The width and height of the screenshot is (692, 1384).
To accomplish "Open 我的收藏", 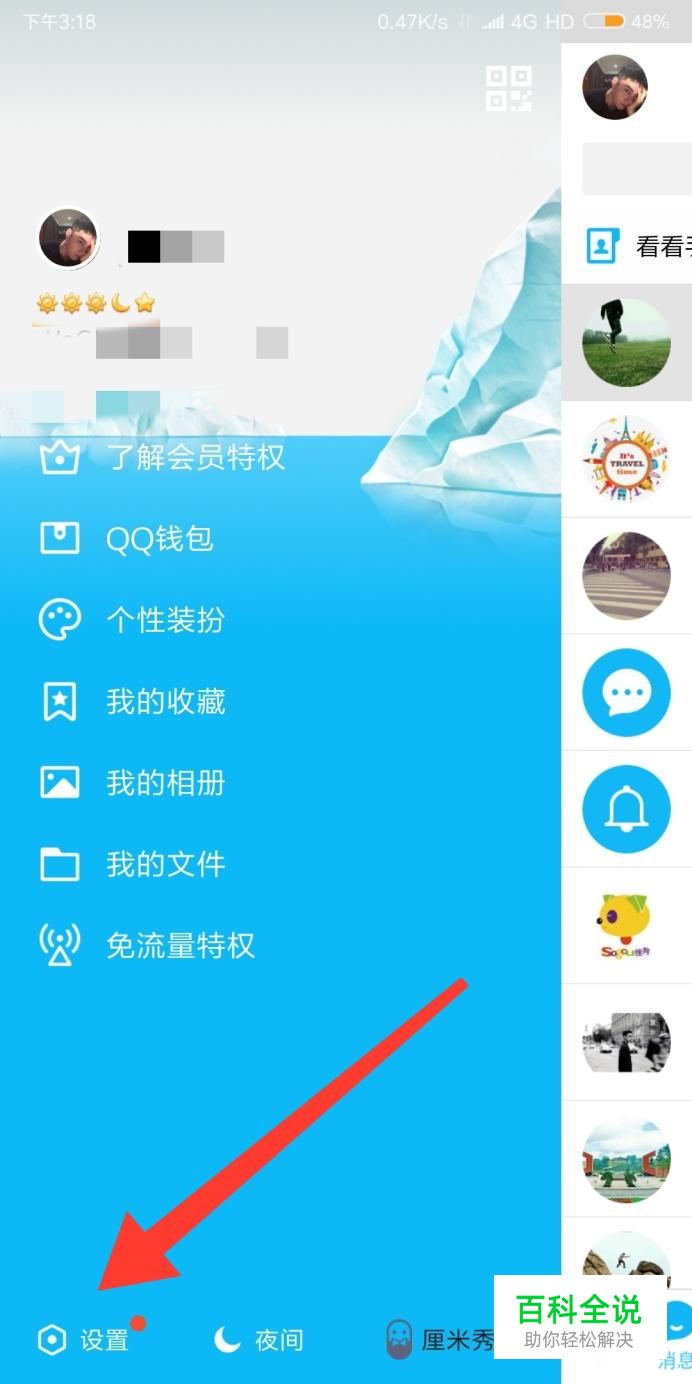I will 132,702.
